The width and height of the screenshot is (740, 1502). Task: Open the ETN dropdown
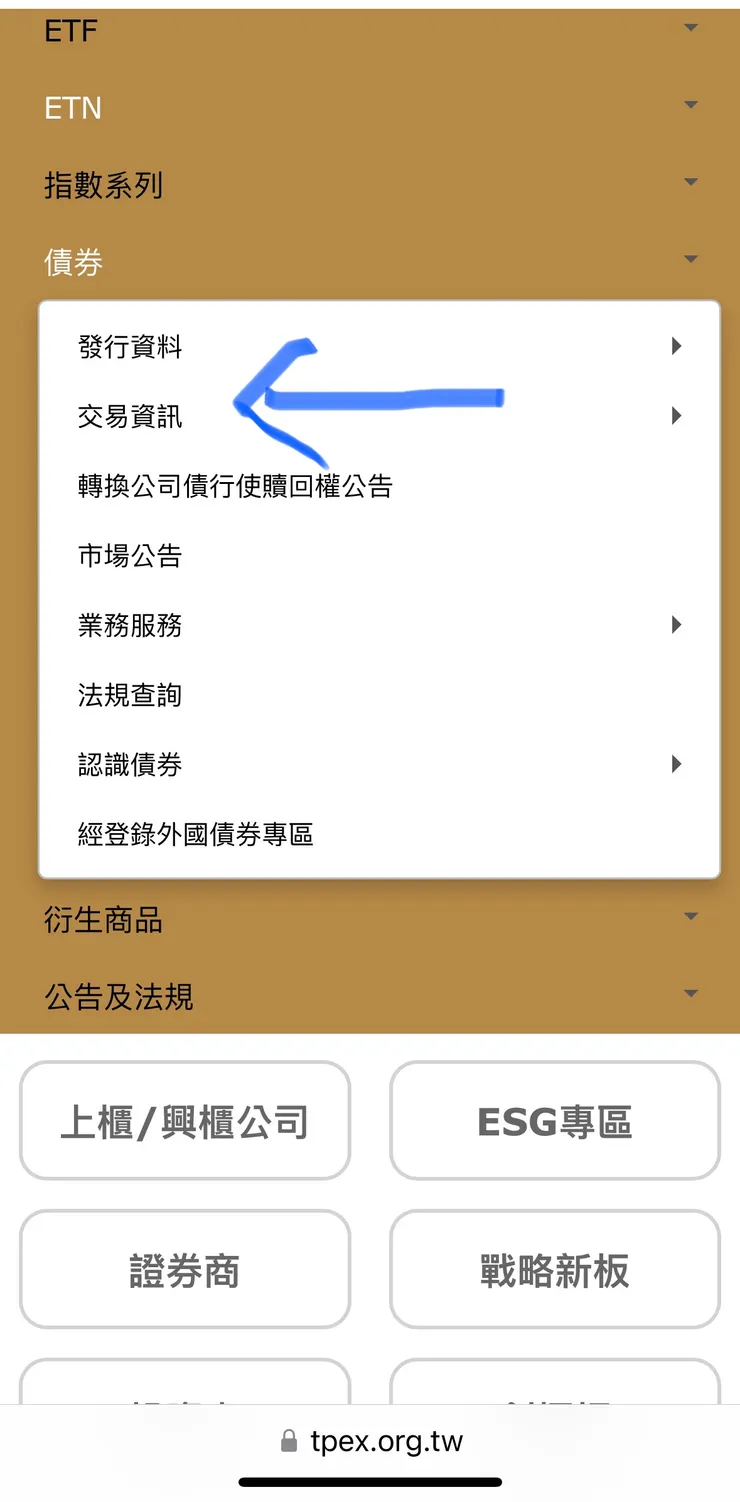tap(691, 104)
